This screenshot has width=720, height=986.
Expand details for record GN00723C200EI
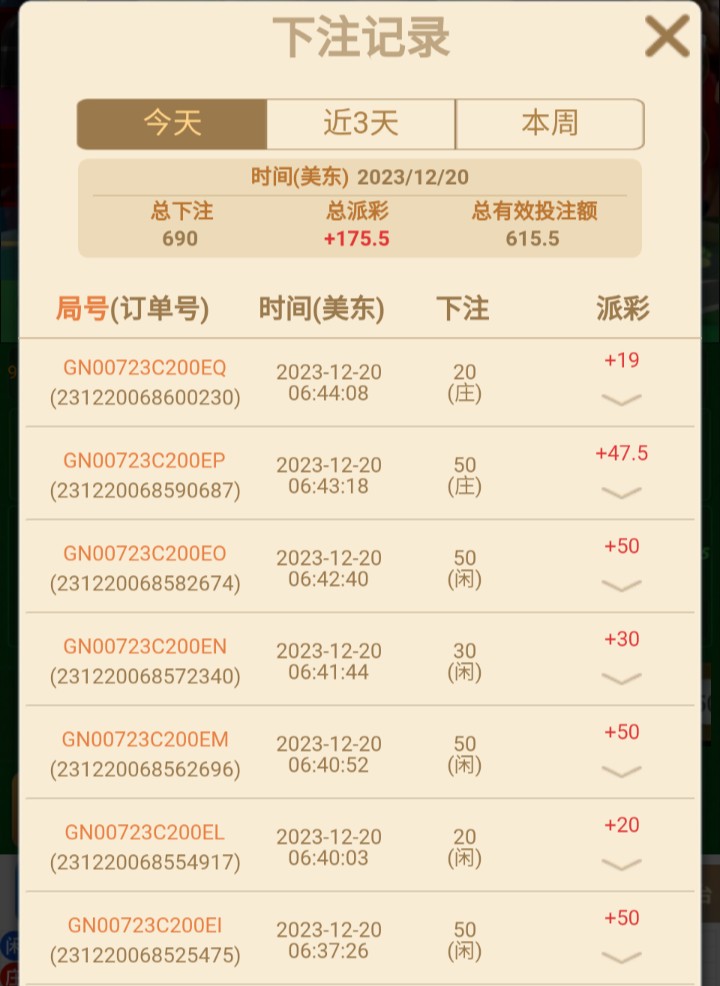point(622,958)
